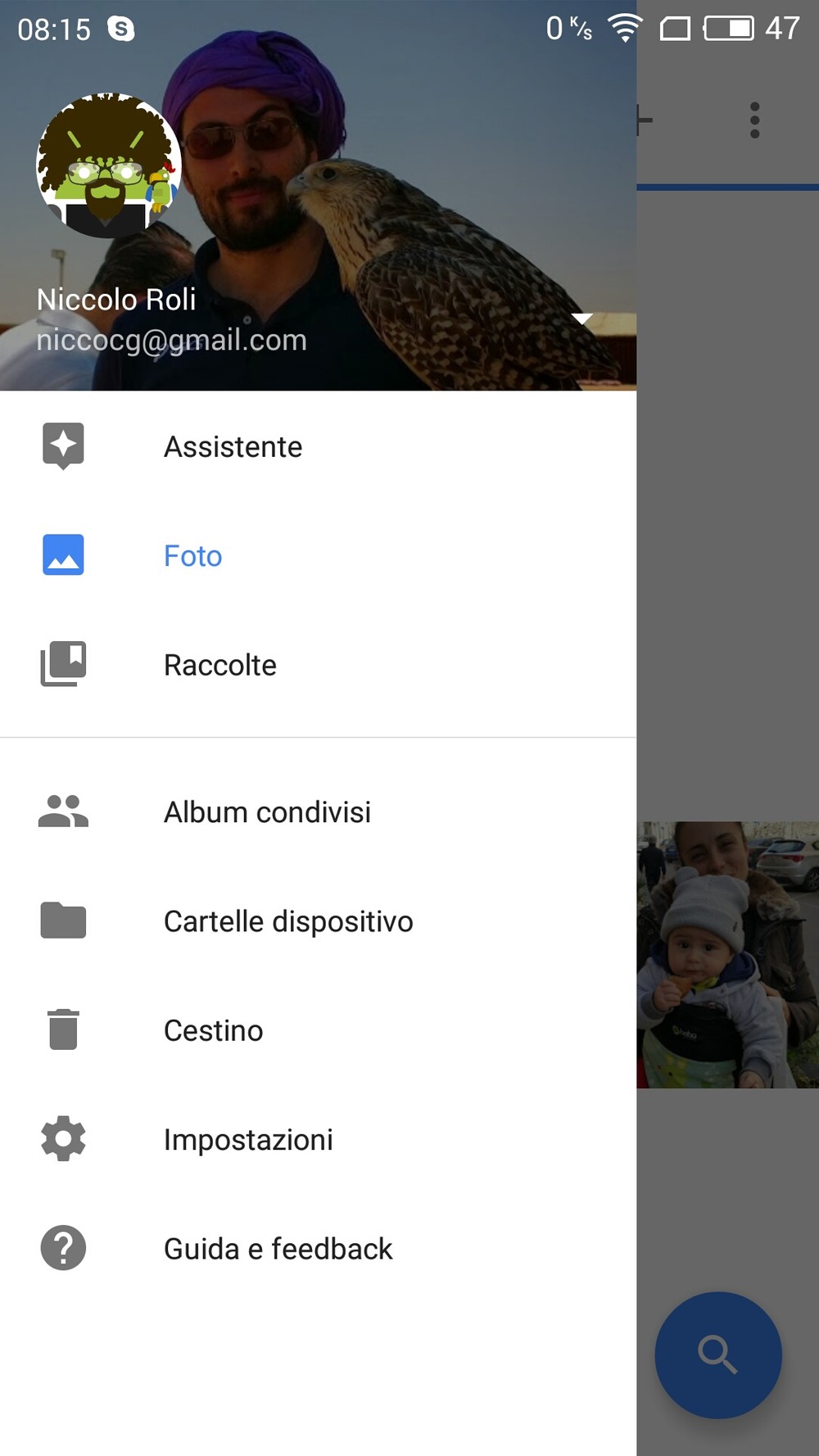The height and width of the screenshot is (1456, 819).
Task: Browse Cartelle dispositivo
Action: (x=318, y=920)
